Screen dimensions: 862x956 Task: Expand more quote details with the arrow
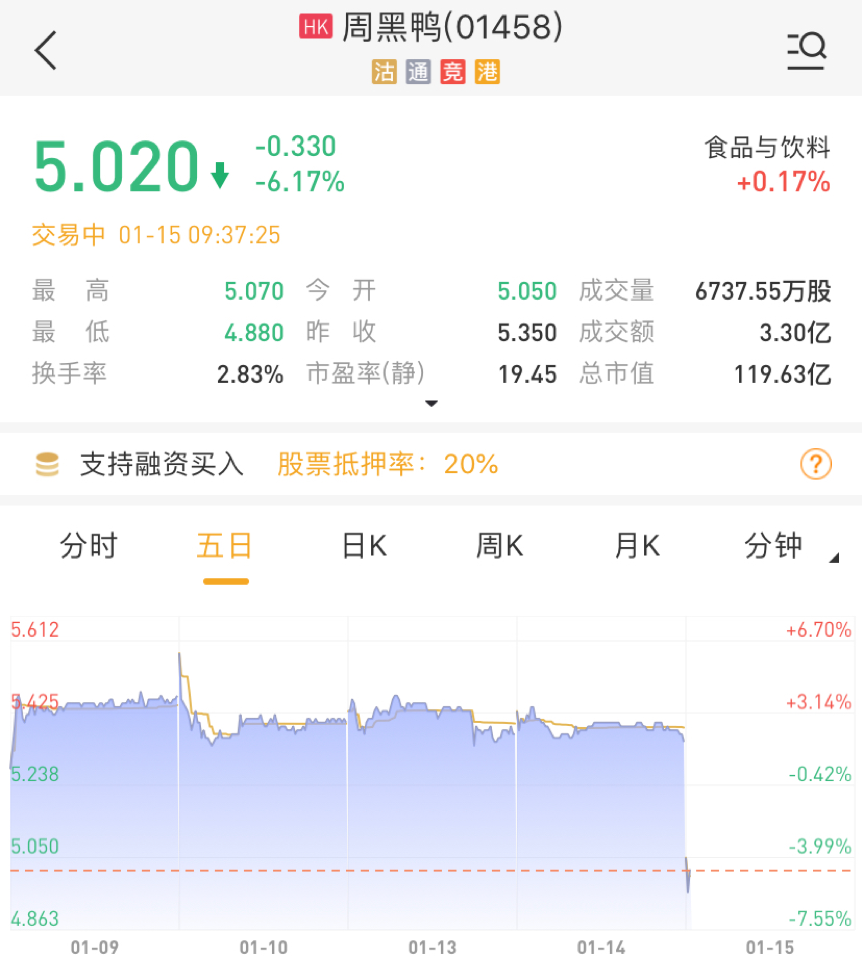(431, 404)
